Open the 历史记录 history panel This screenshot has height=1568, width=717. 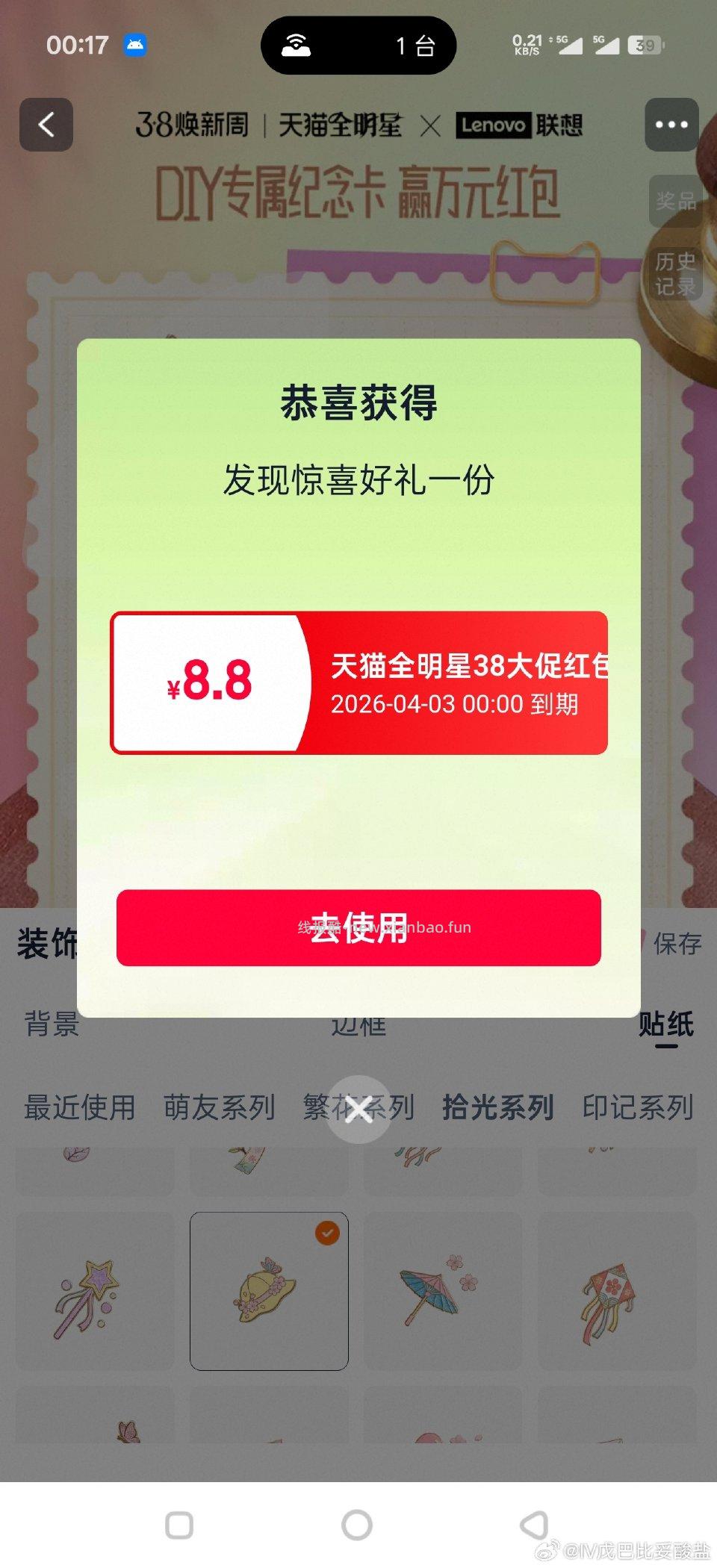[x=674, y=273]
